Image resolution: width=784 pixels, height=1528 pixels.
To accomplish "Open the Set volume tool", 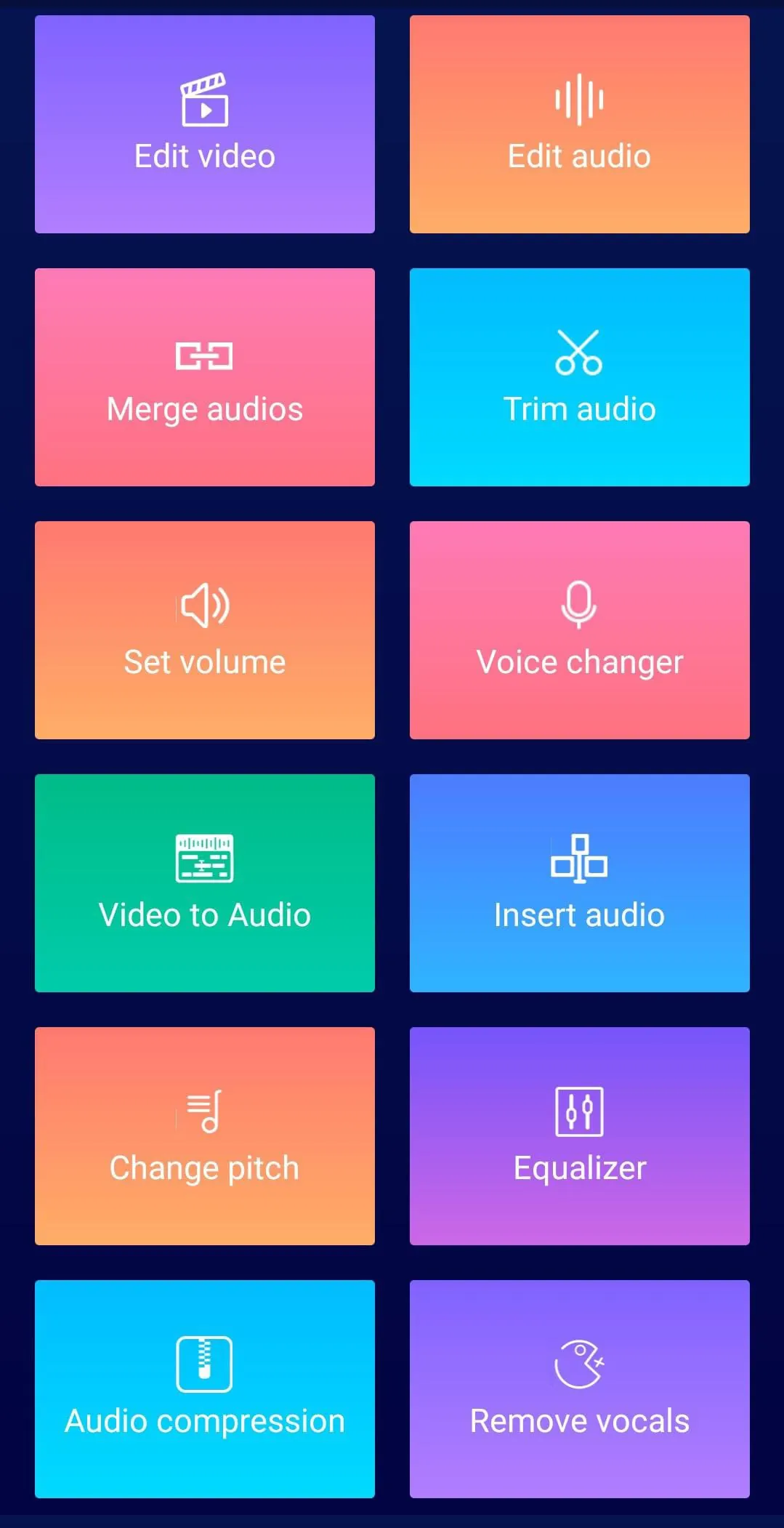I will (204, 630).
